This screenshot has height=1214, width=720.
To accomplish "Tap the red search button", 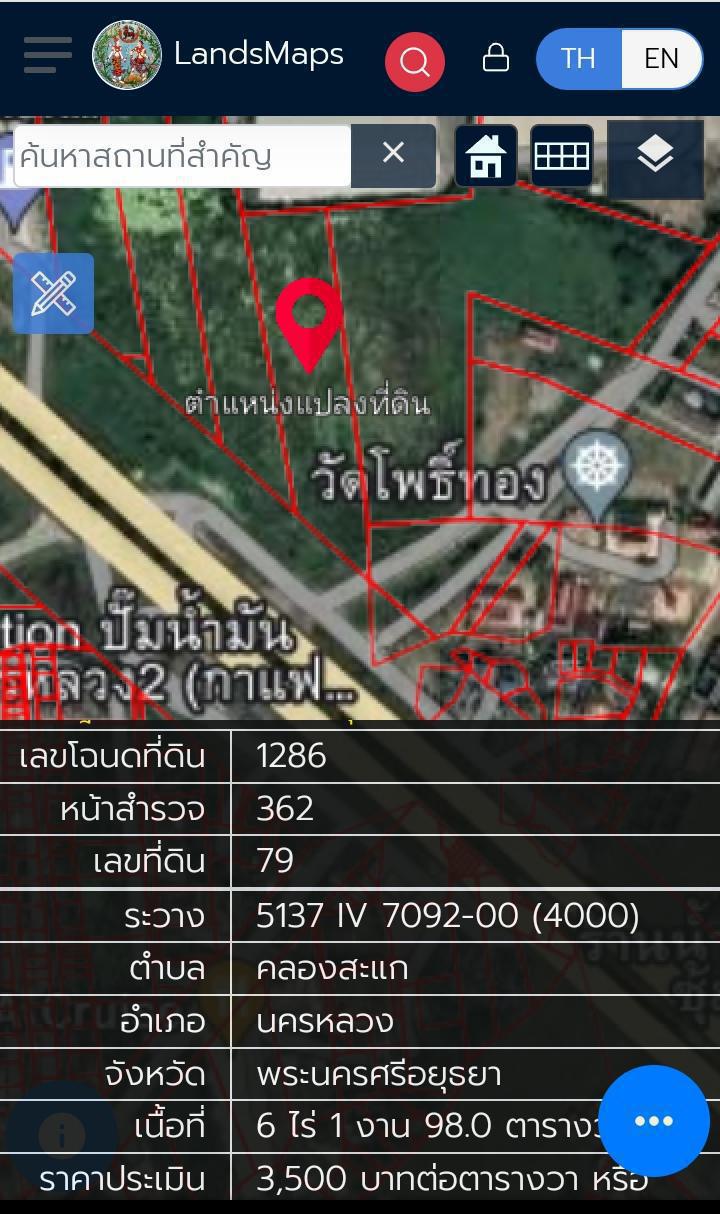I will coord(414,61).
